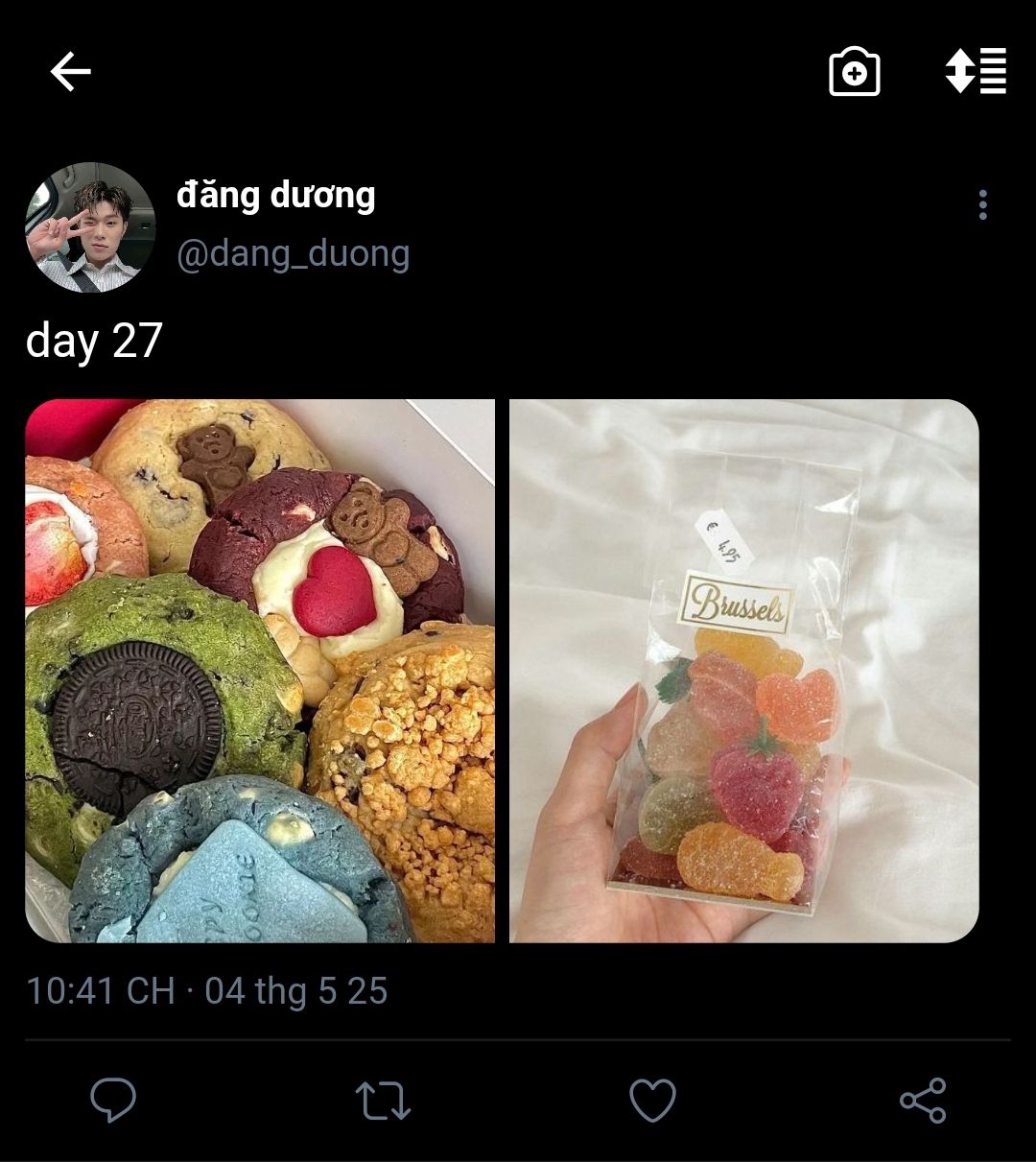Open đăng dương's profile picture
1036x1162 pixels.
tap(90, 227)
